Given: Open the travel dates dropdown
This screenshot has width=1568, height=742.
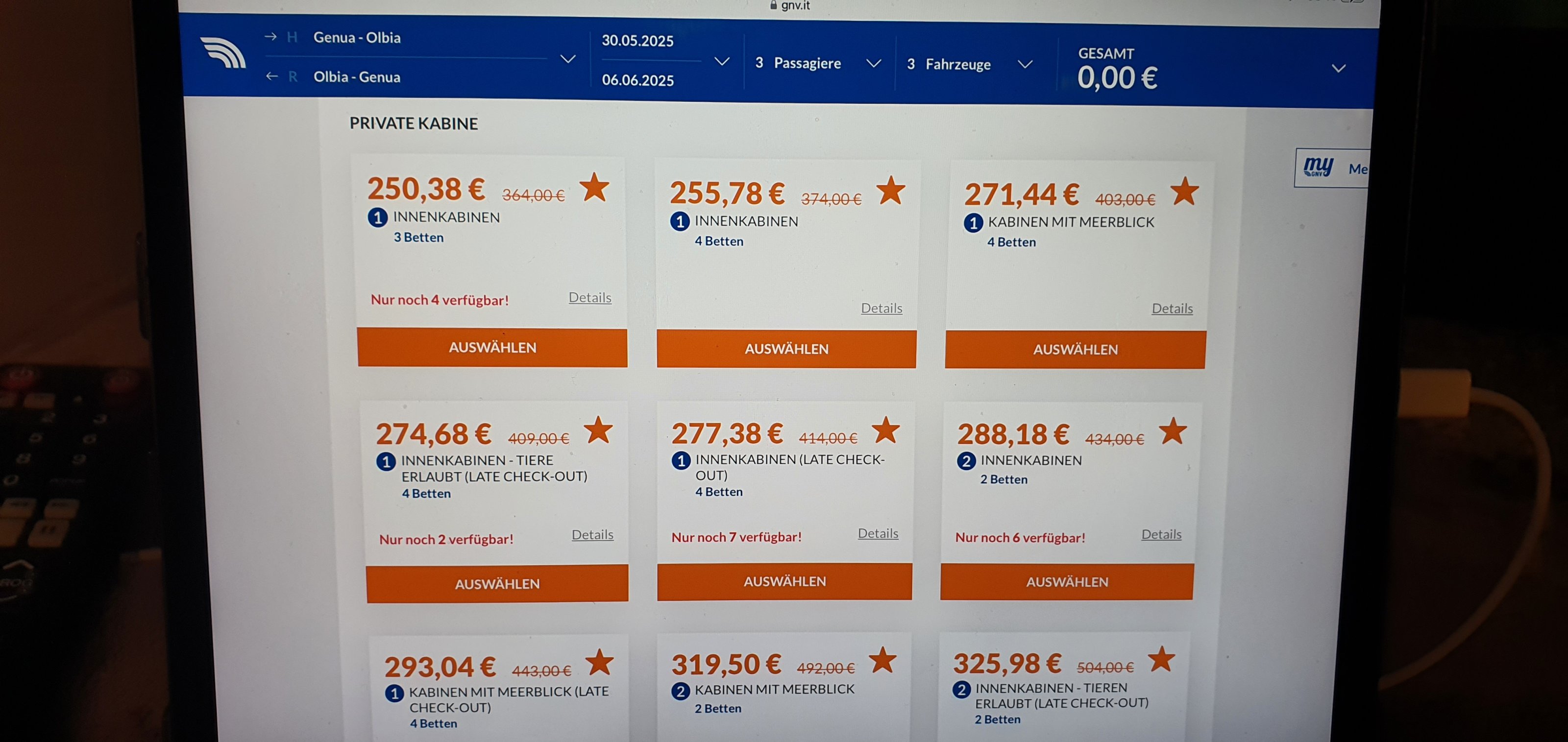Looking at the screenshot, I should pyautogui.click(x=721, y=61).
